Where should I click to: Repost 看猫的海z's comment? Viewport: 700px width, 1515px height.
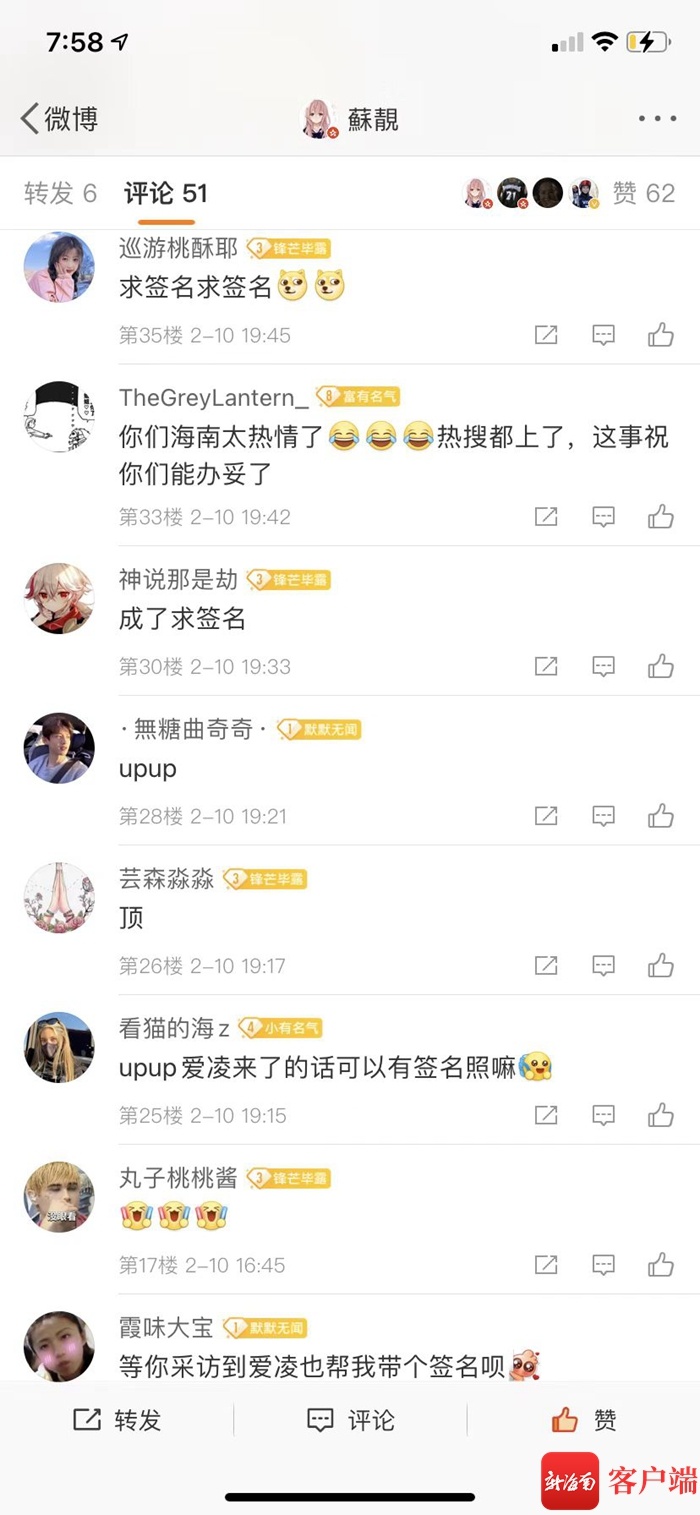click(x=546, y=1115)
